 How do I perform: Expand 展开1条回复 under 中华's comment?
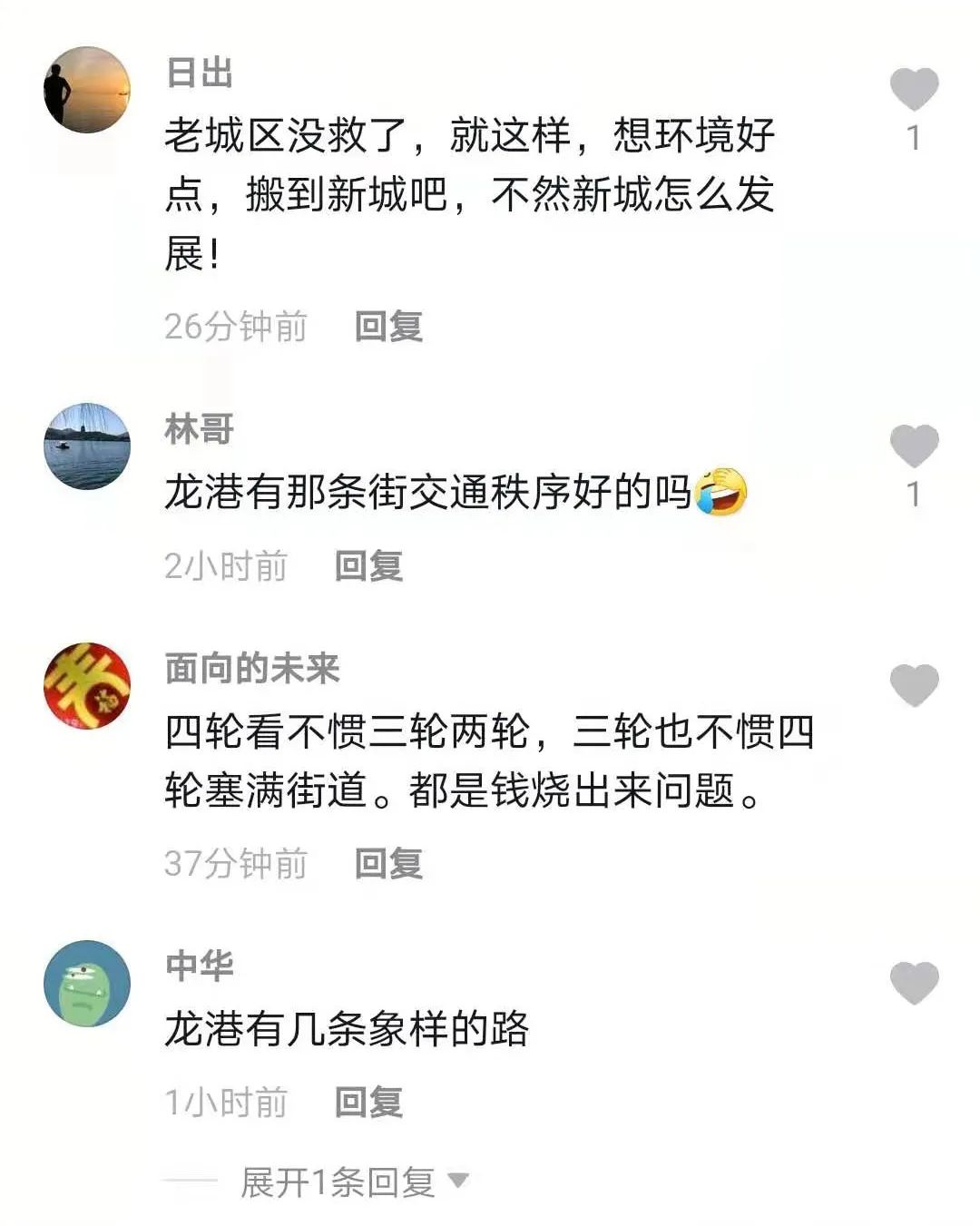click(354, 1182)
